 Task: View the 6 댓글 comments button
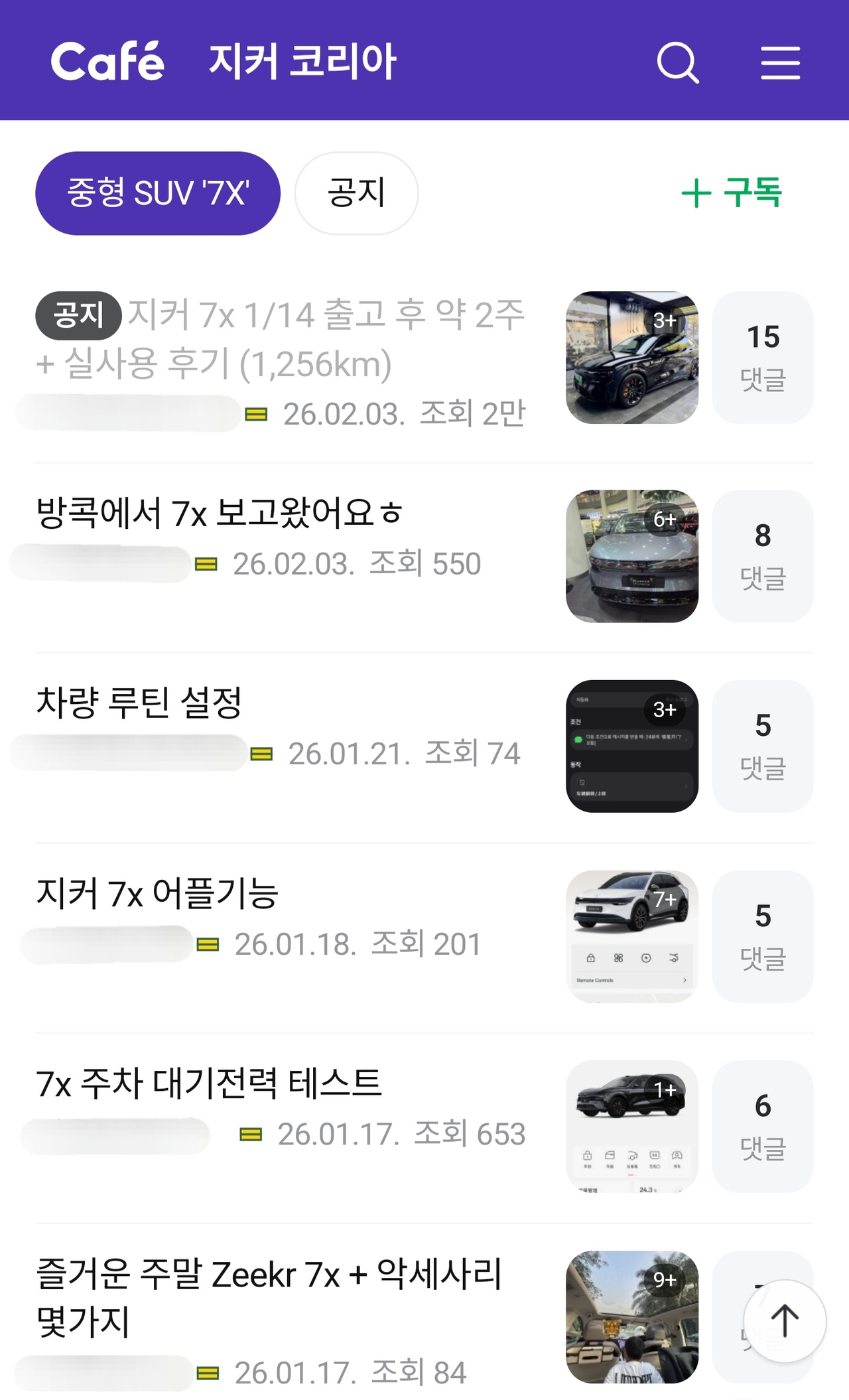click(x=763, y=1126)
